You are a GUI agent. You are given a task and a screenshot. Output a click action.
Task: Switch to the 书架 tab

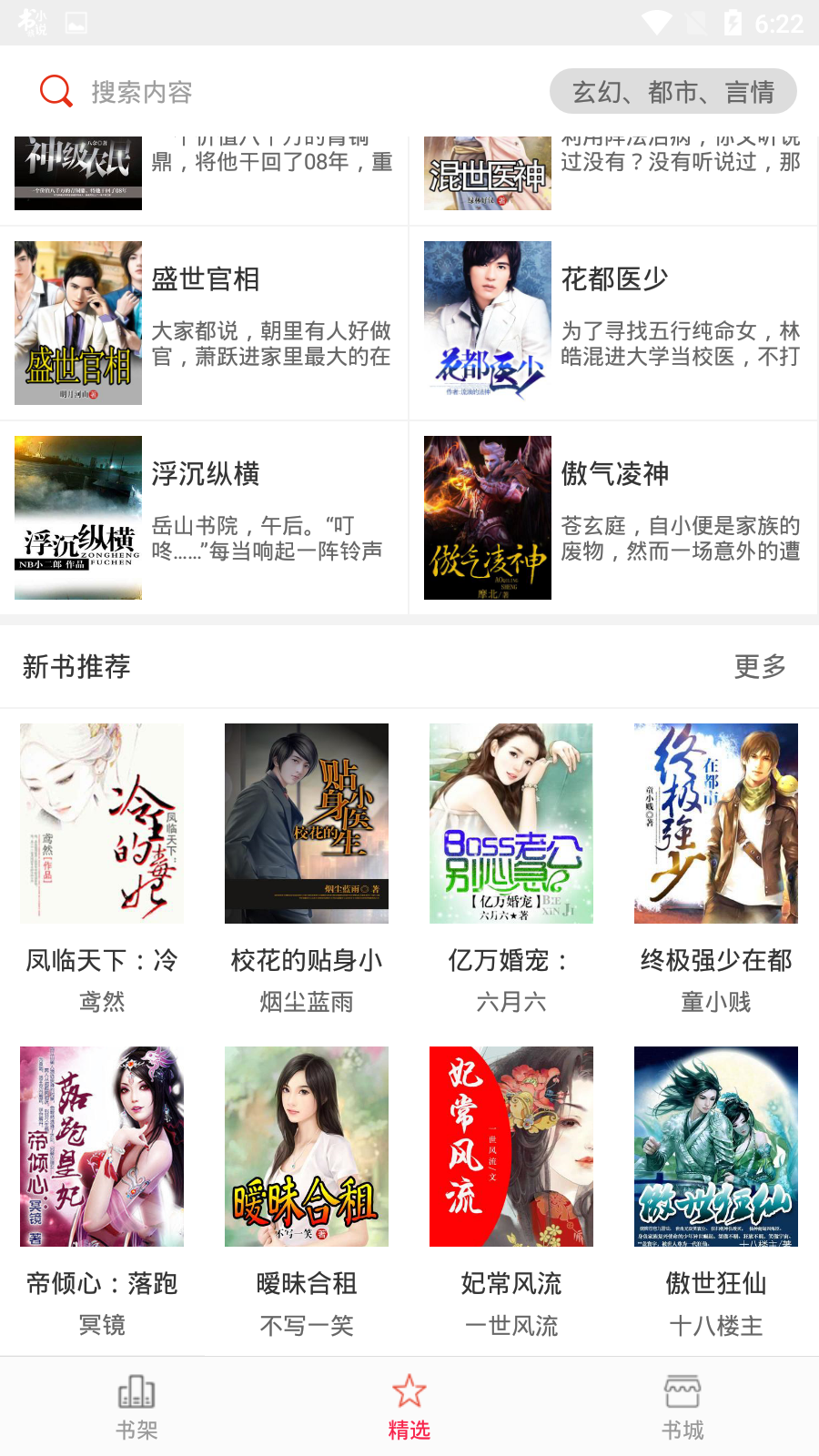[136, 1407]
